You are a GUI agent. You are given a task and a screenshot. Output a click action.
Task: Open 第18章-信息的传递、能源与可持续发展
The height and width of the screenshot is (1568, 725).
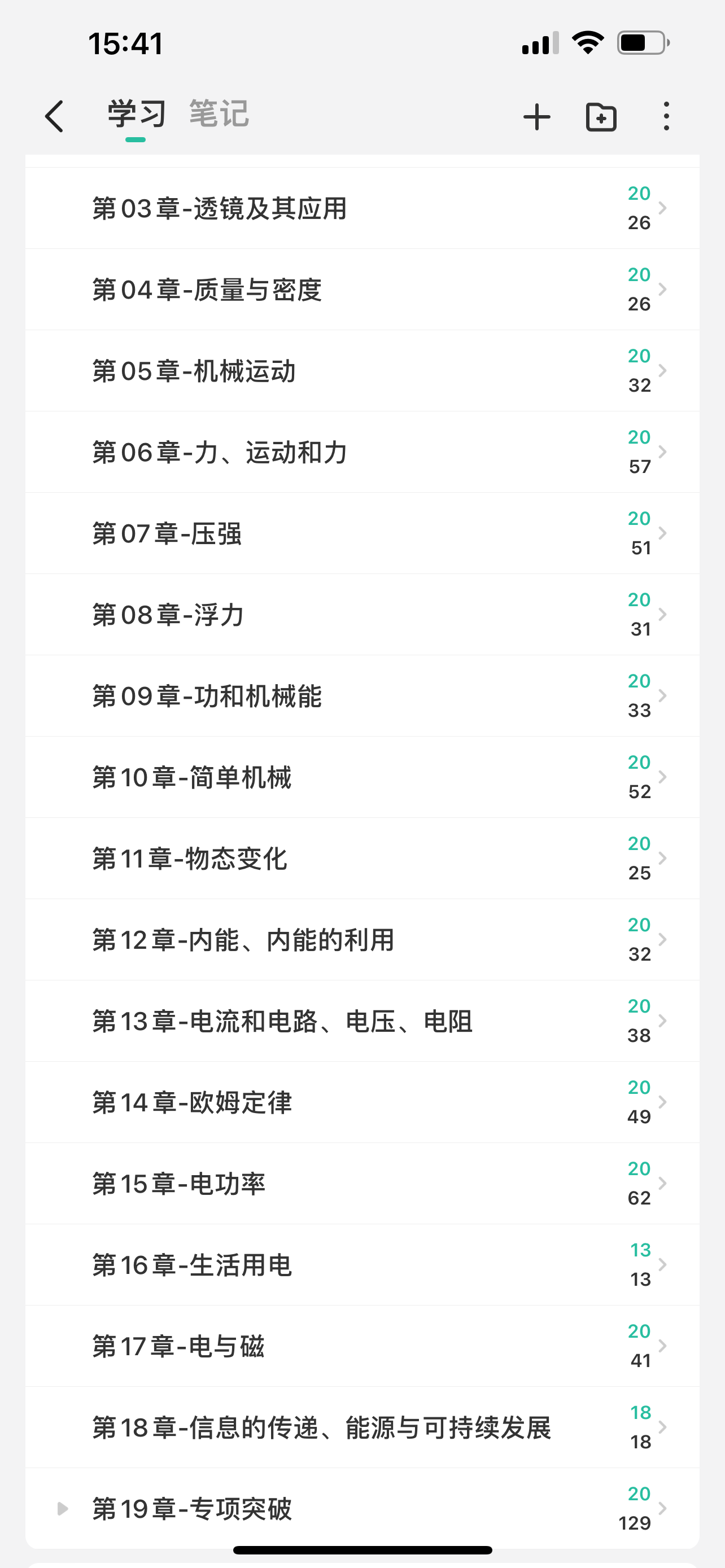[362, 1427]
